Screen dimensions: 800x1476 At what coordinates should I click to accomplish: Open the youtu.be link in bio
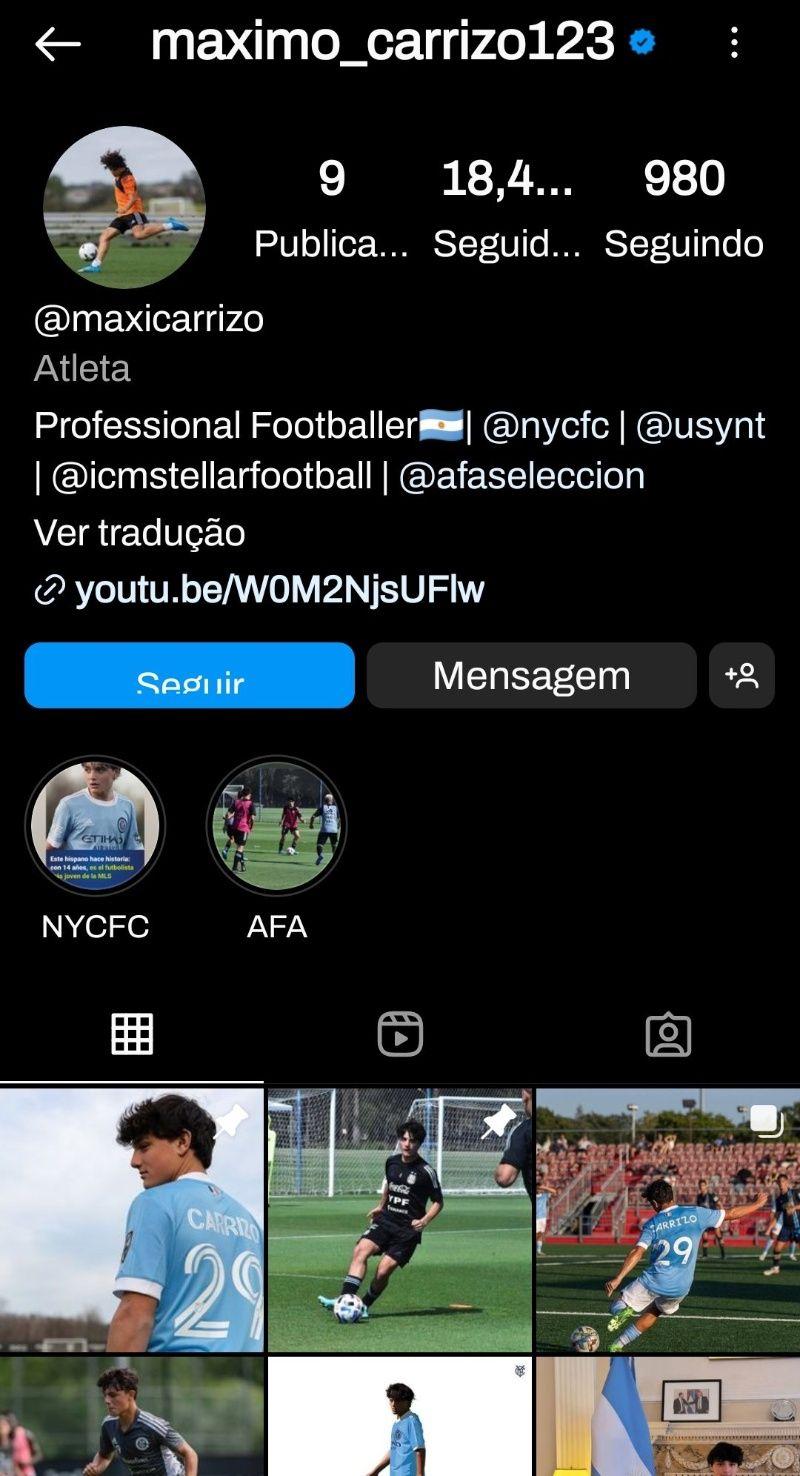click(279, 589)
